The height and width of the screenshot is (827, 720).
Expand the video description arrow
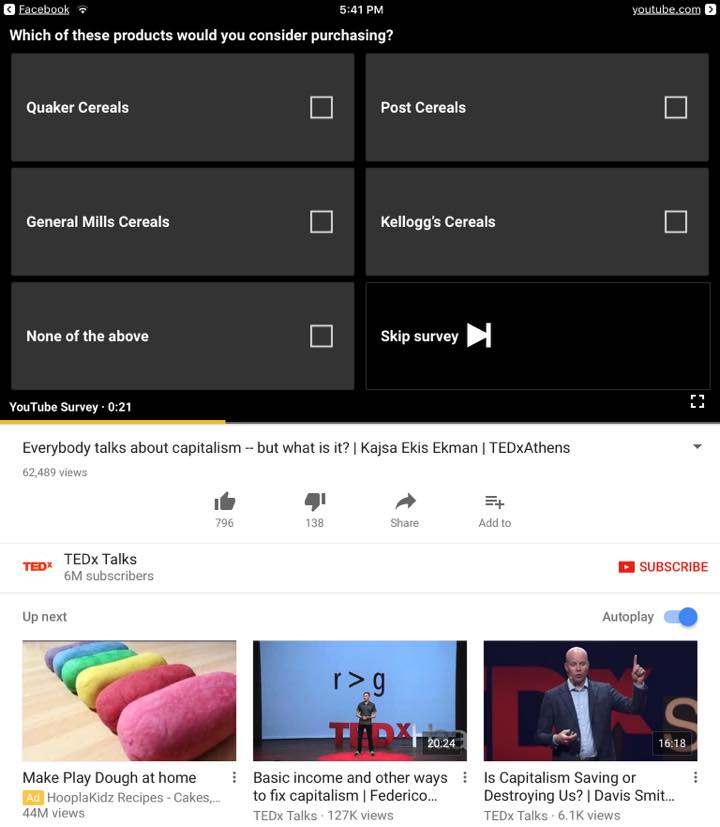tap(697, 447)
